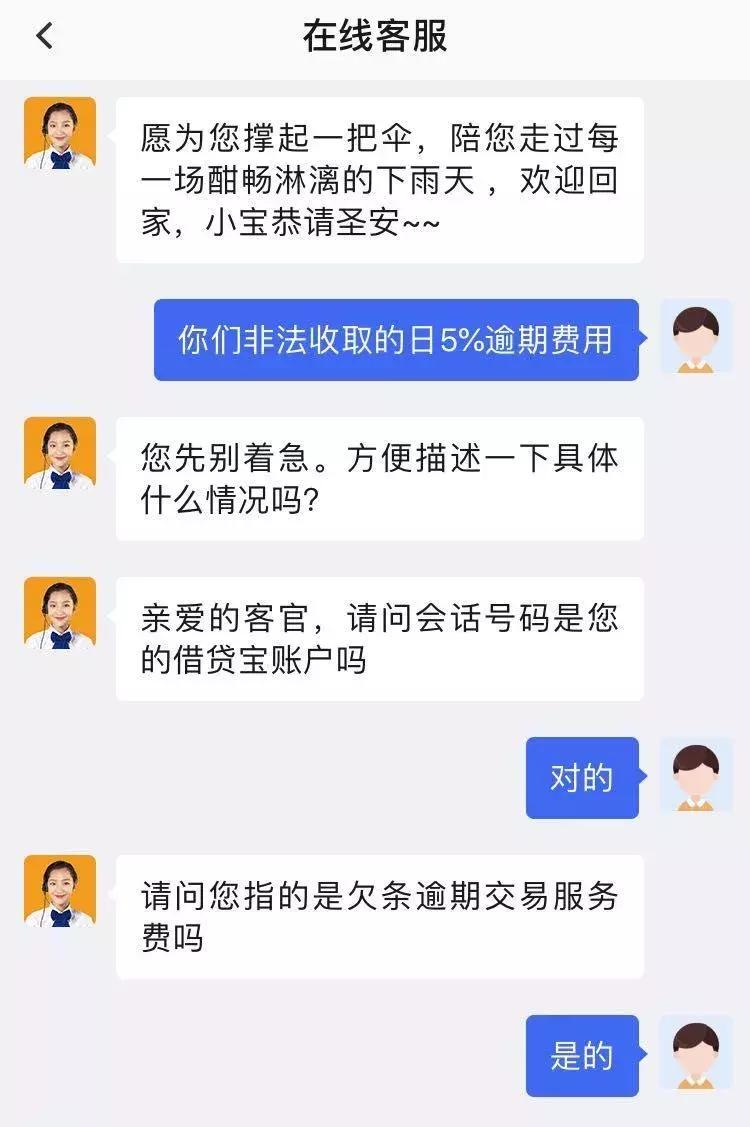Click the user avatar next to 是的 reply

[x=695, y=1058]
